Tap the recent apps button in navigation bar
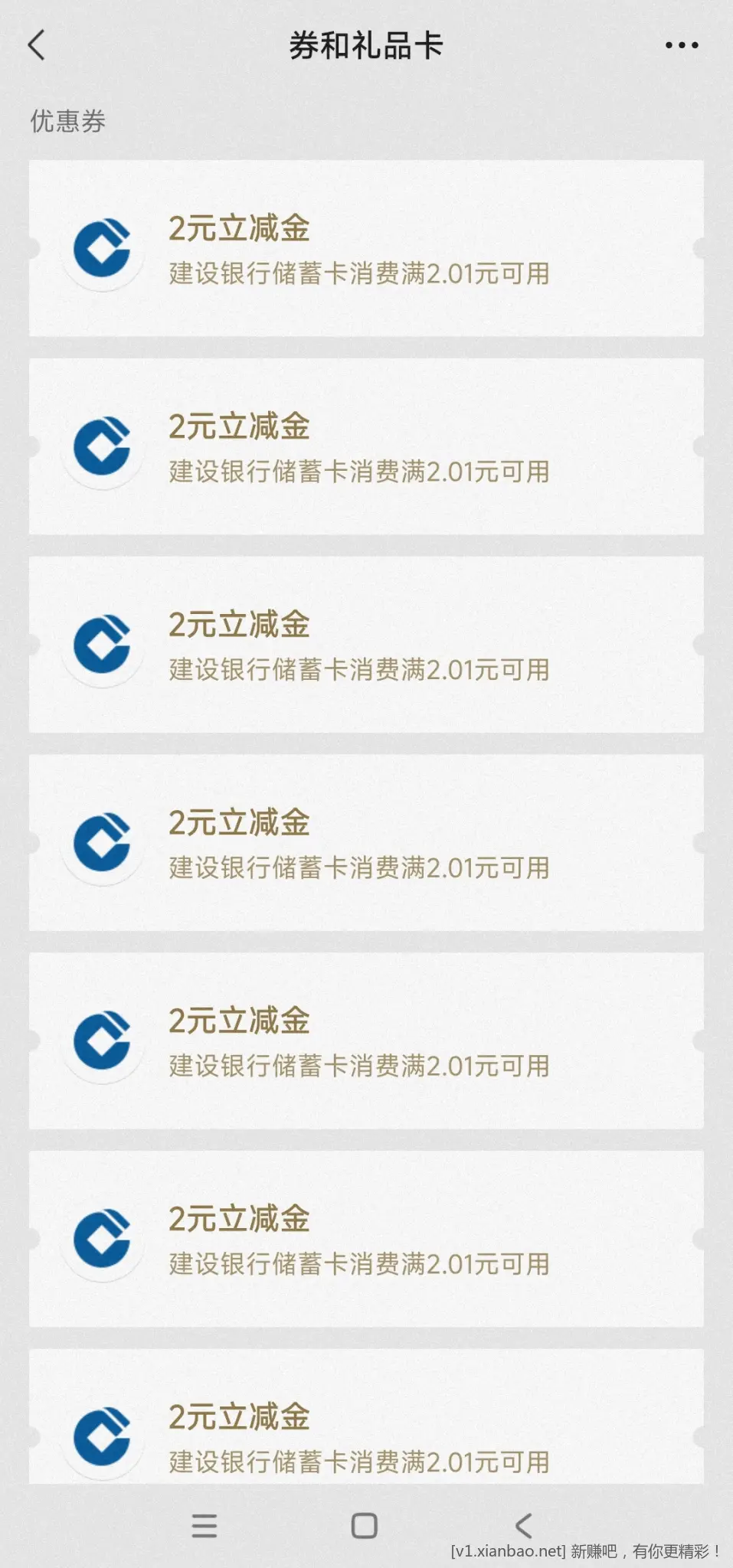 coord(205,1526)
